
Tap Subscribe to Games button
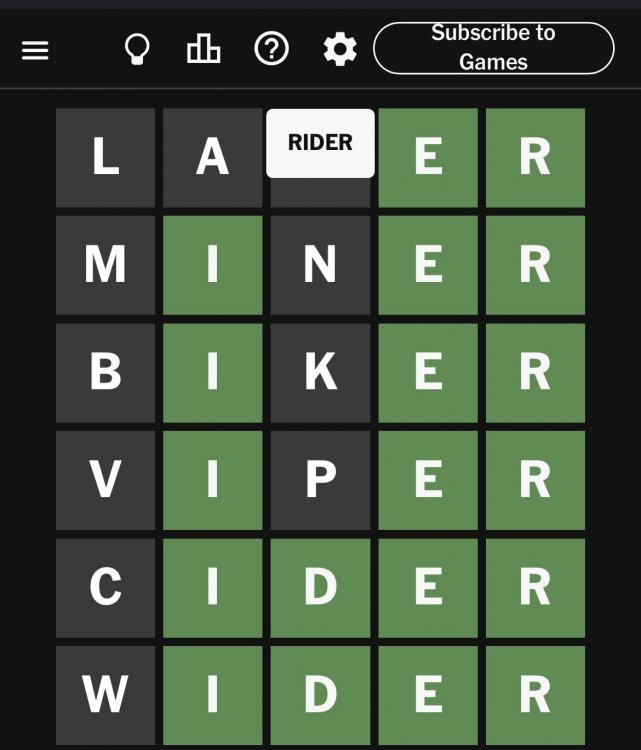click(x=493, y=48)
